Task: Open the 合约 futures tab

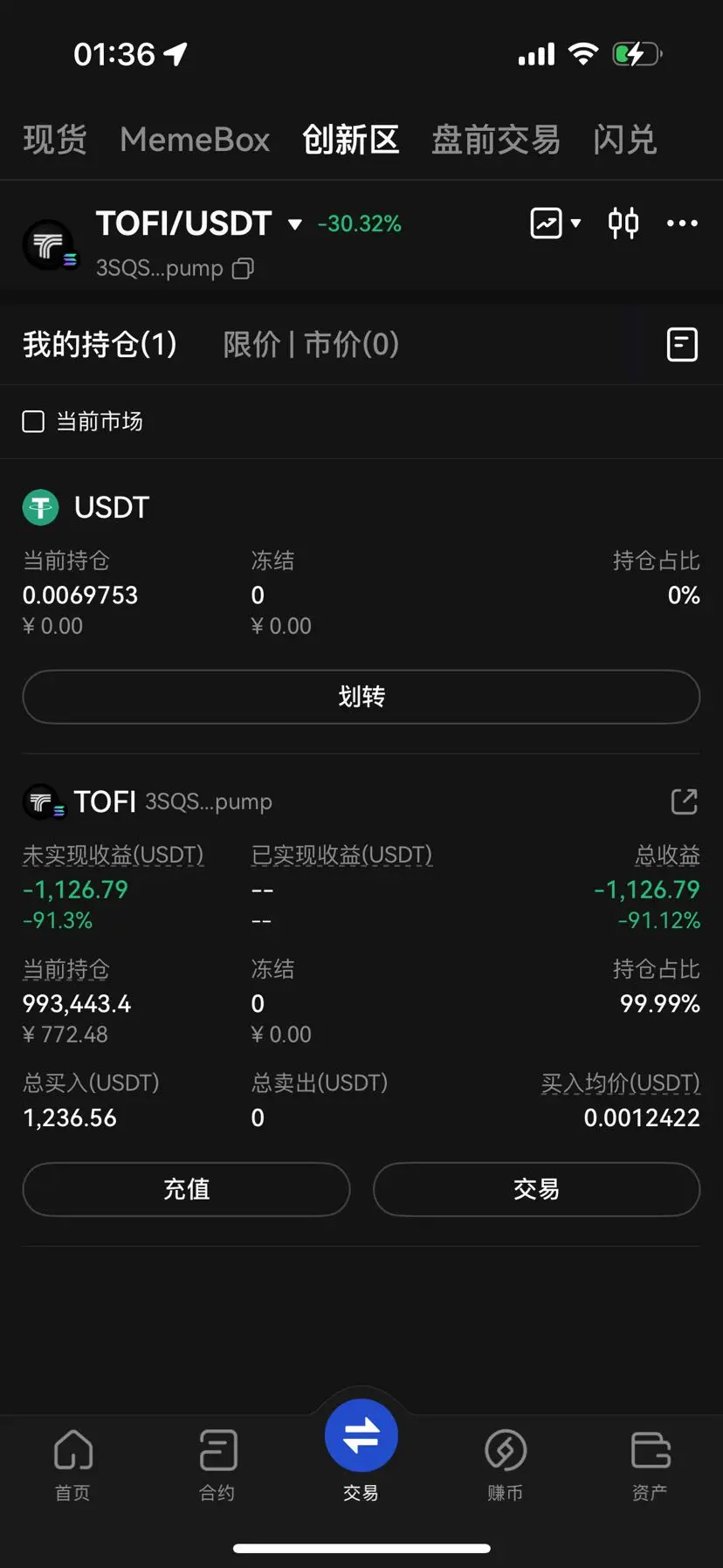Action: pyautogui.click(x=217, y=1465)
